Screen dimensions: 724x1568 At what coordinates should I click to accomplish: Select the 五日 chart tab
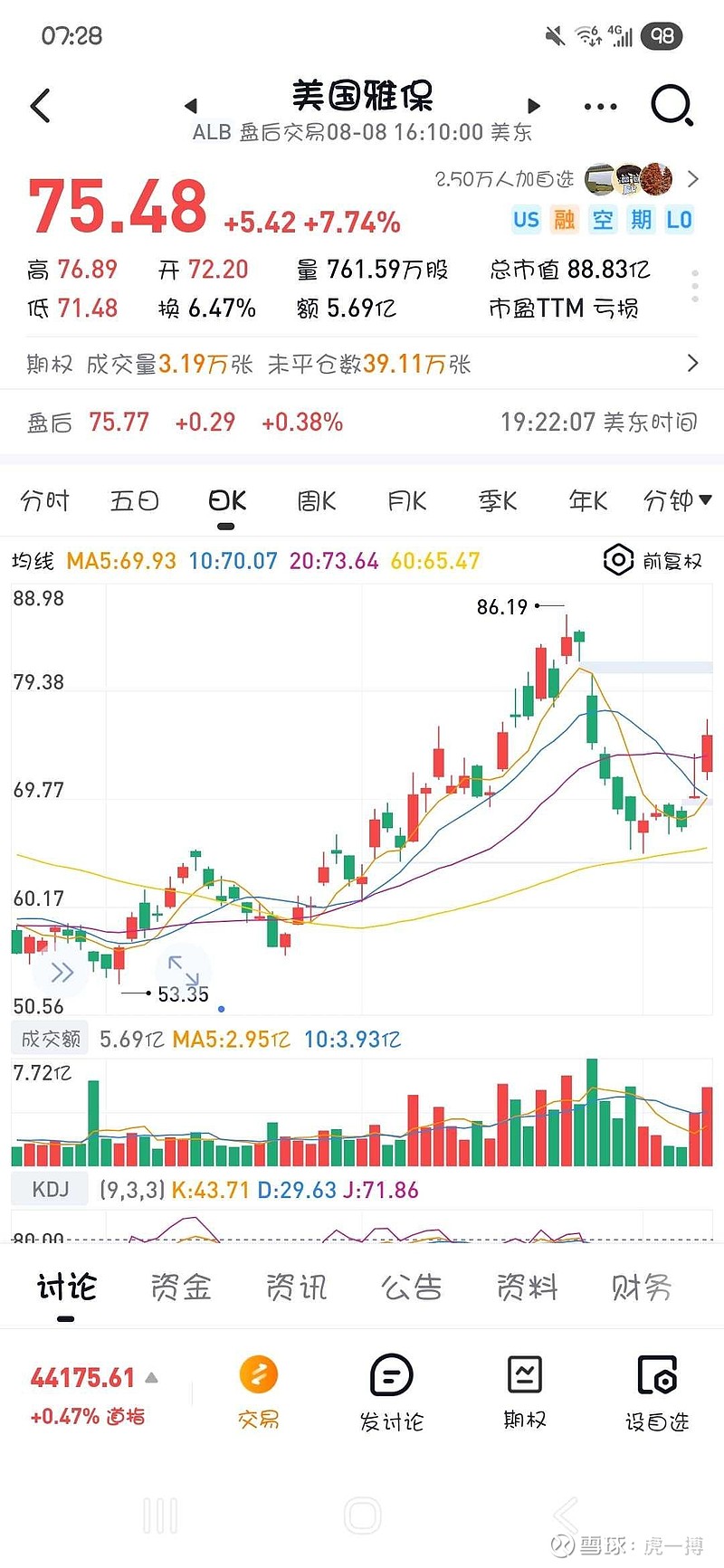pos(135,500)
